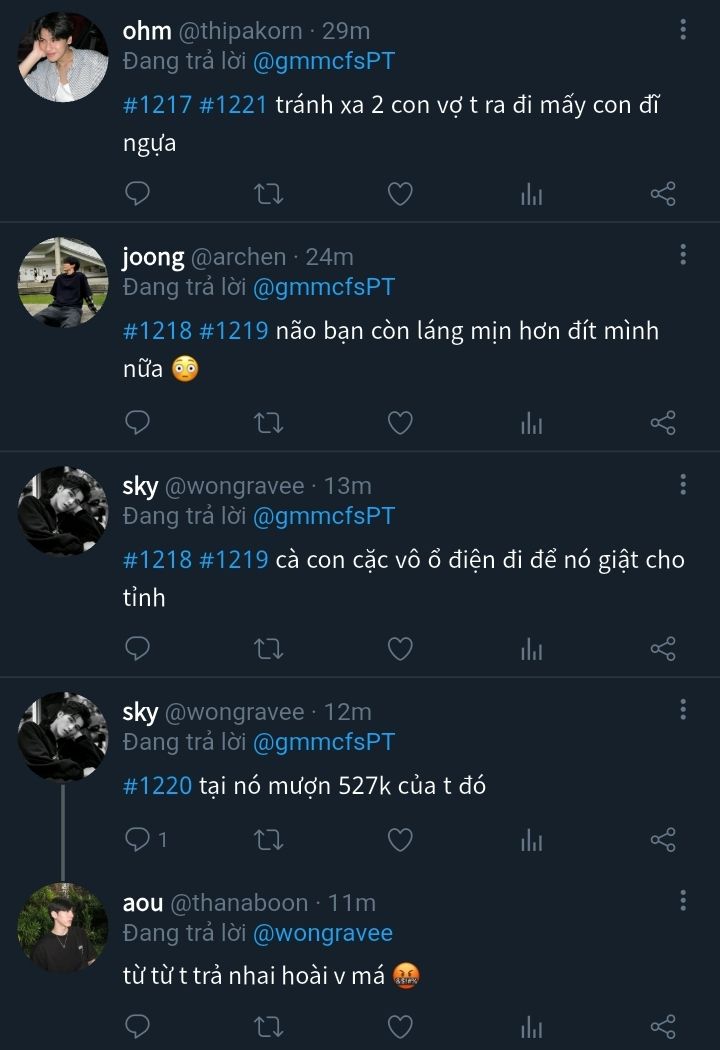Share joong's reply
The image size is (720, 1050).
663,423
